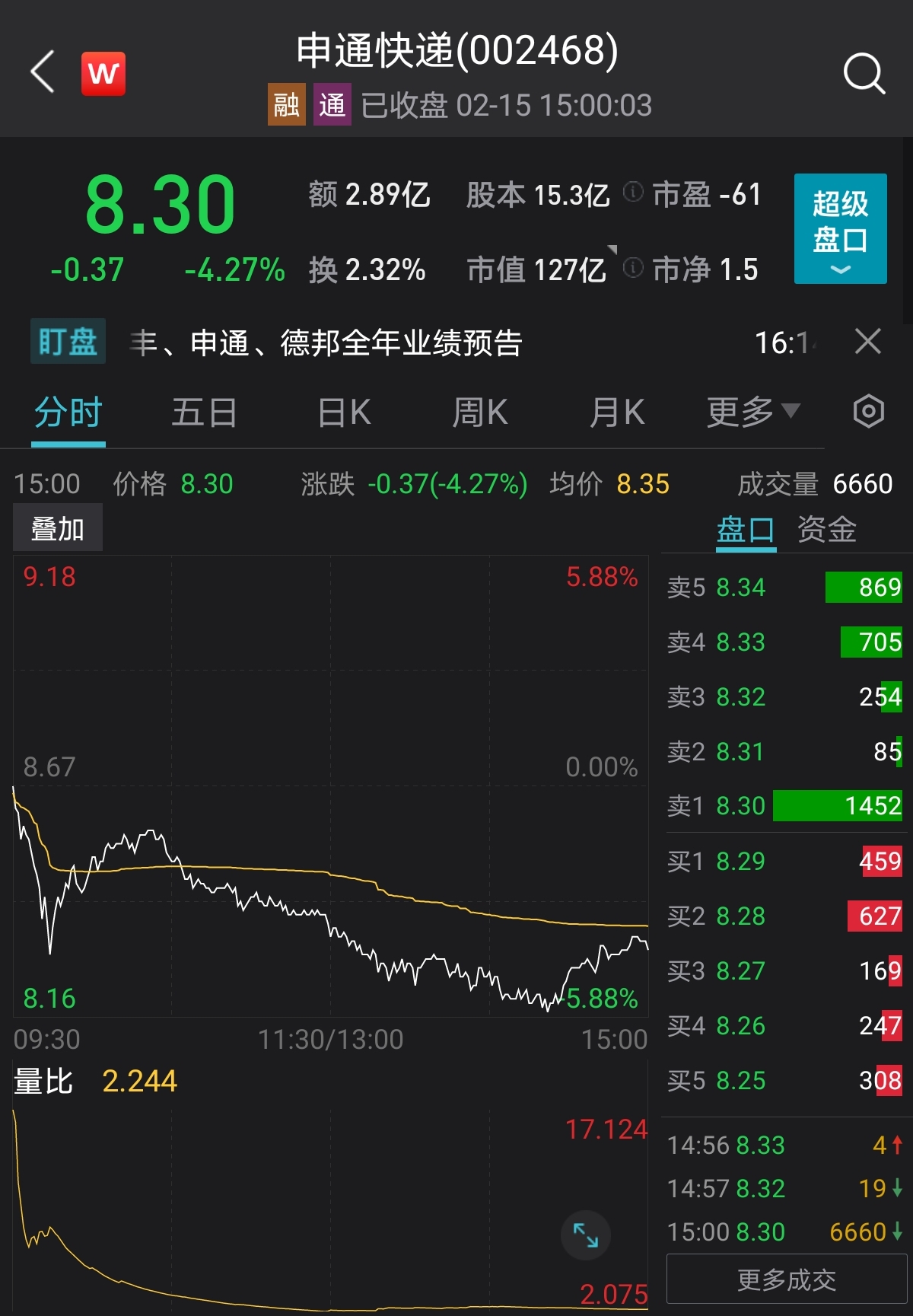The image size is (913, 1316).
Task: Switch to the 资金 tab
Action: (826, 529)
